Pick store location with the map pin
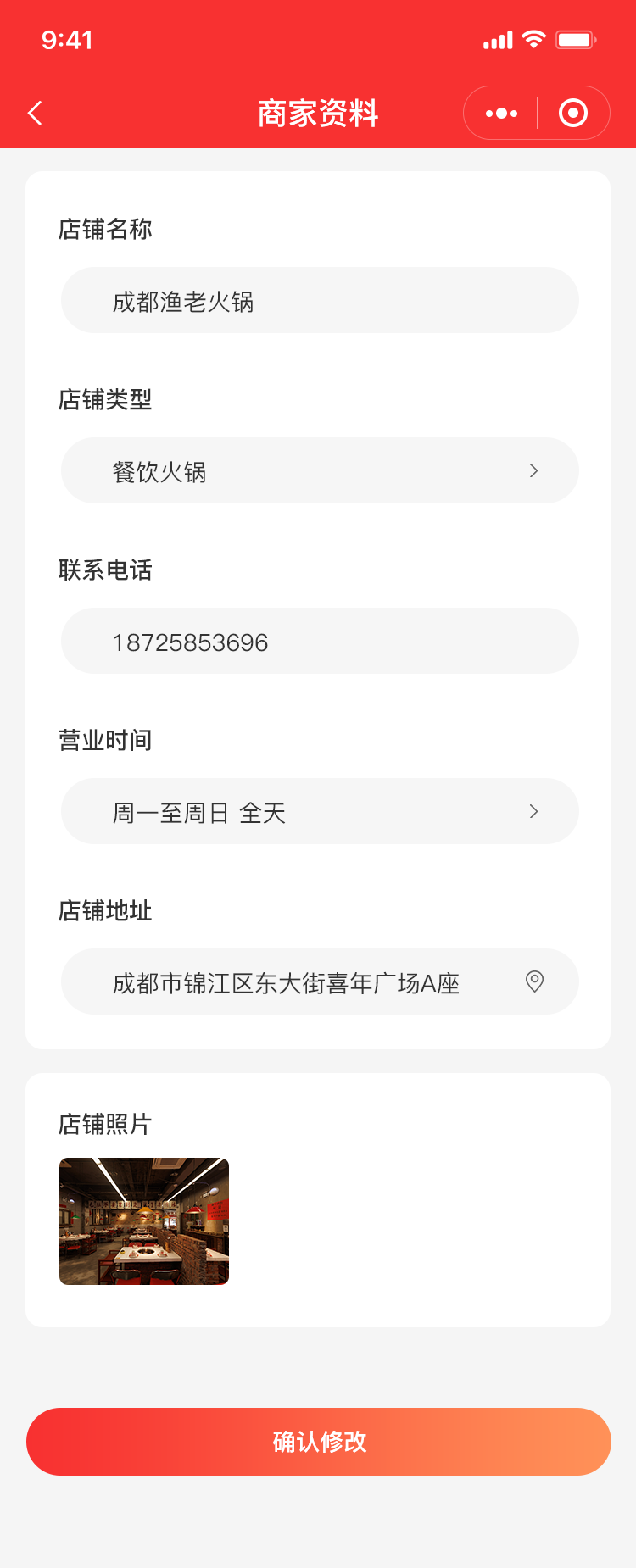Viewport: 636px width, 1568px height. pyautogui.click(x=534, y=981)
